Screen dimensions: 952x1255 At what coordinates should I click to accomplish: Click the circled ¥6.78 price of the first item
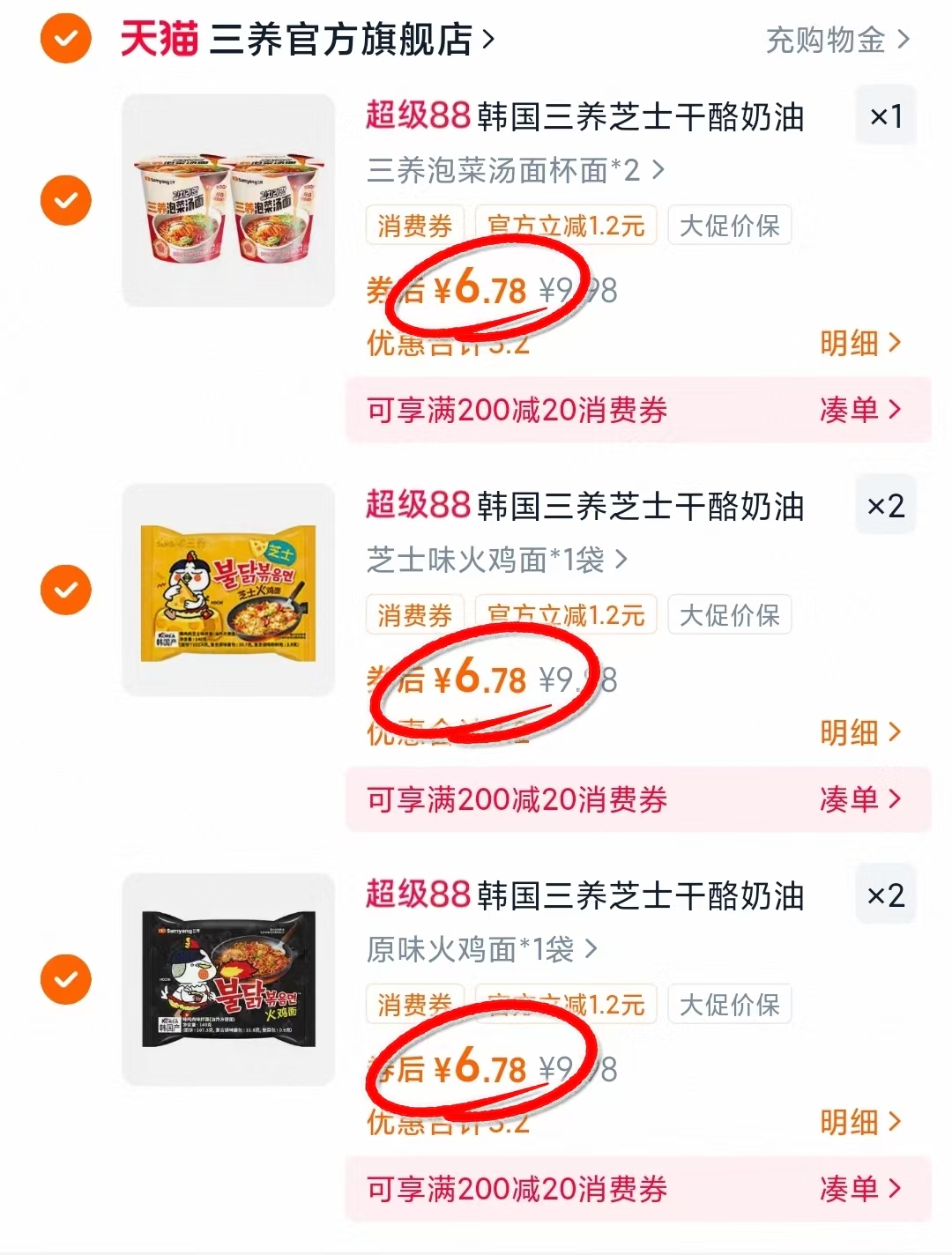tap(480, 290)
